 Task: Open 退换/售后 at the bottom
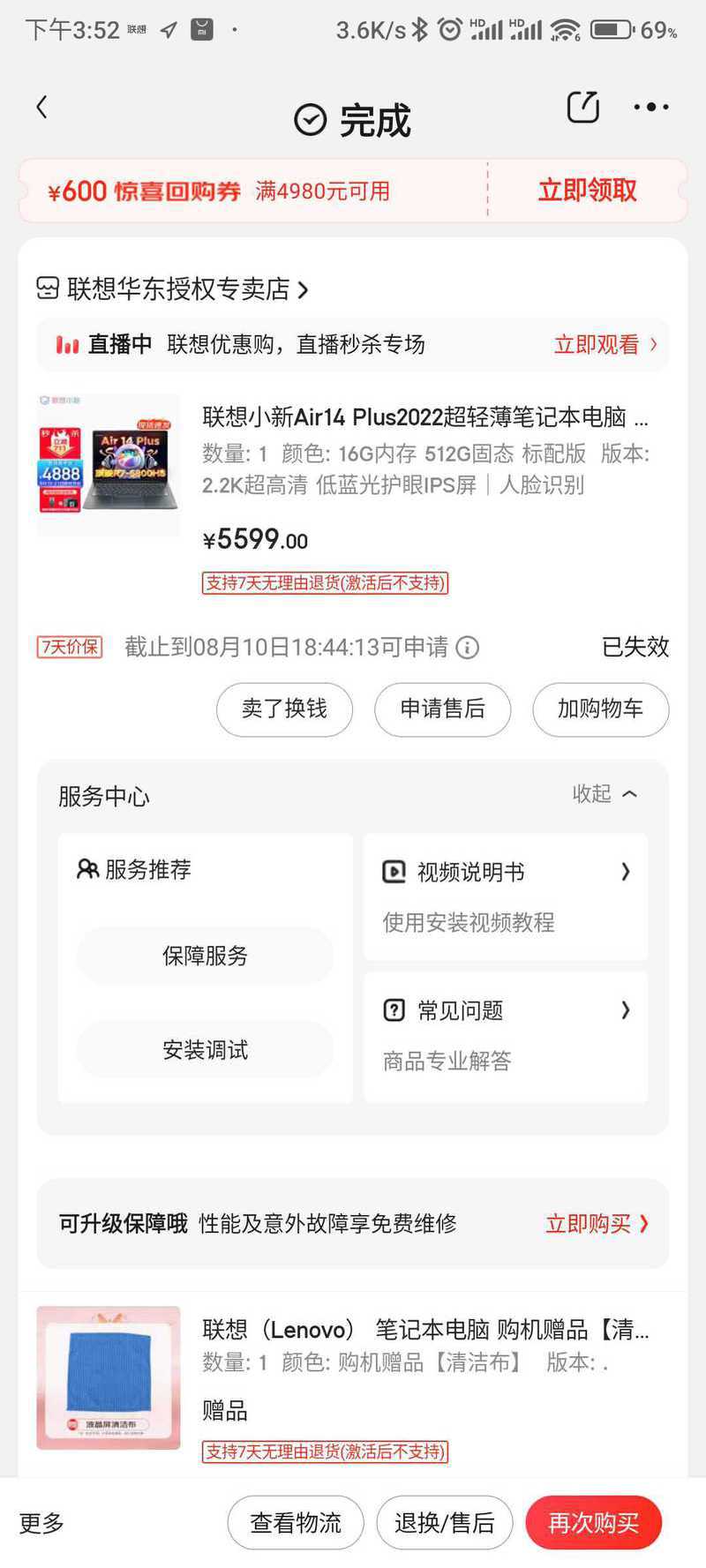[x=444, y=1523]
